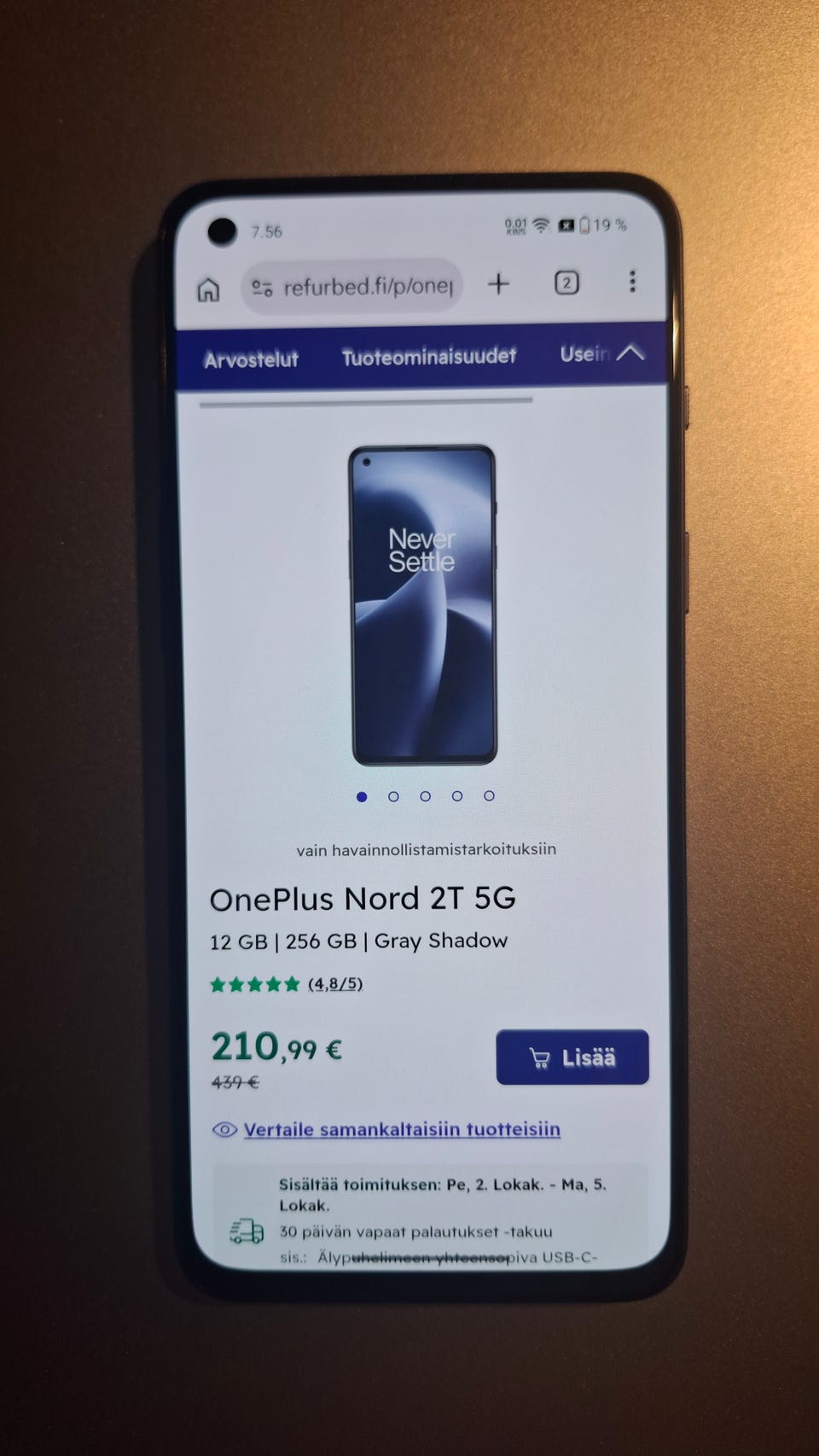
Task: Collapse the section bar with the up chevron
Action: (630, 352)
